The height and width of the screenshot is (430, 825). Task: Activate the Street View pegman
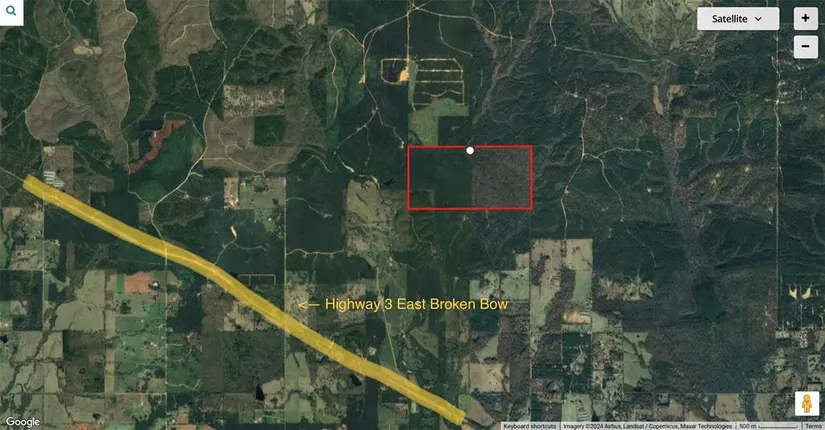[x=806, y=403]
